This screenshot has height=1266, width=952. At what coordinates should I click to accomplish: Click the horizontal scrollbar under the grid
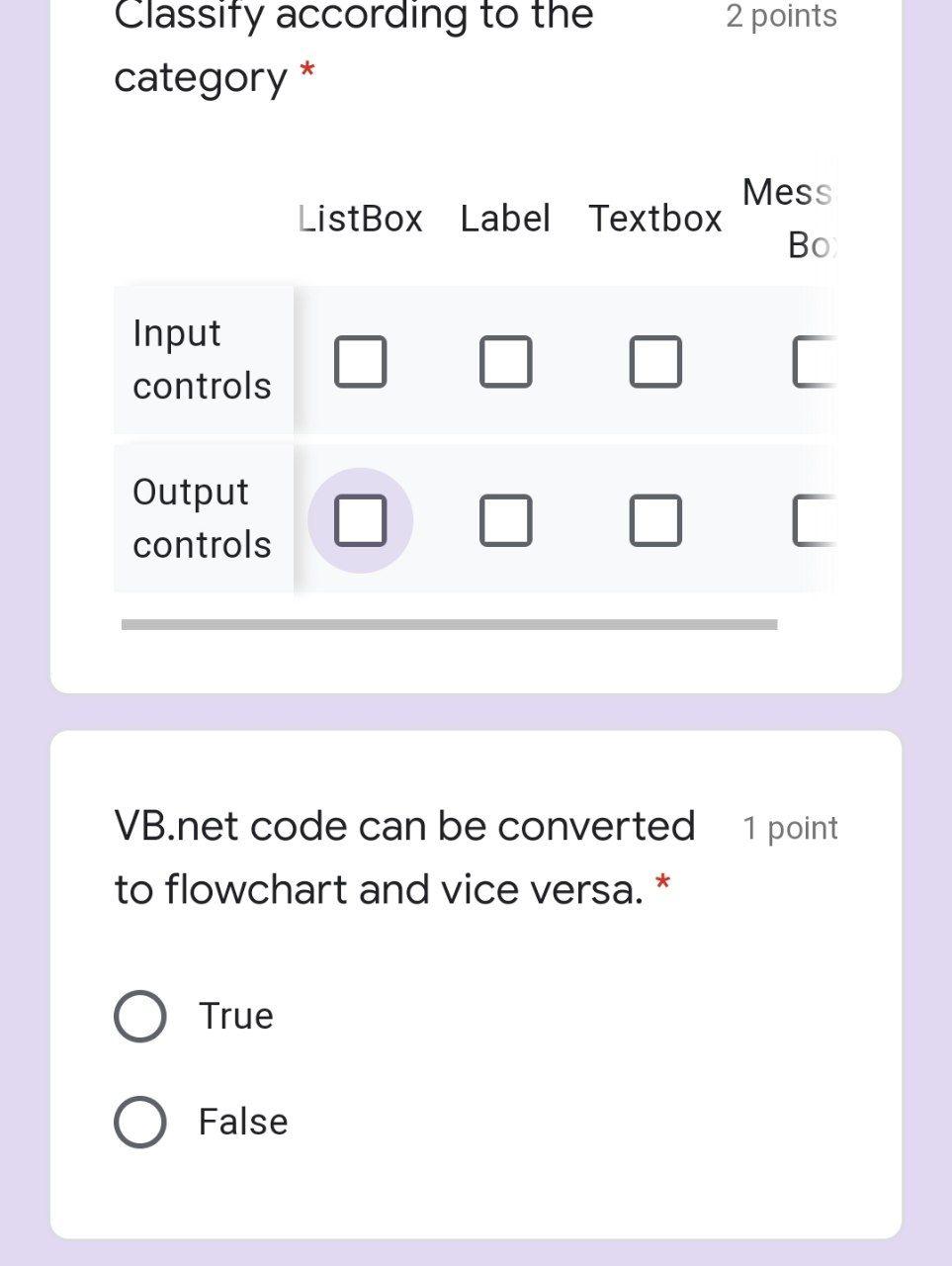pyautogui.click(x=450, y=623)
